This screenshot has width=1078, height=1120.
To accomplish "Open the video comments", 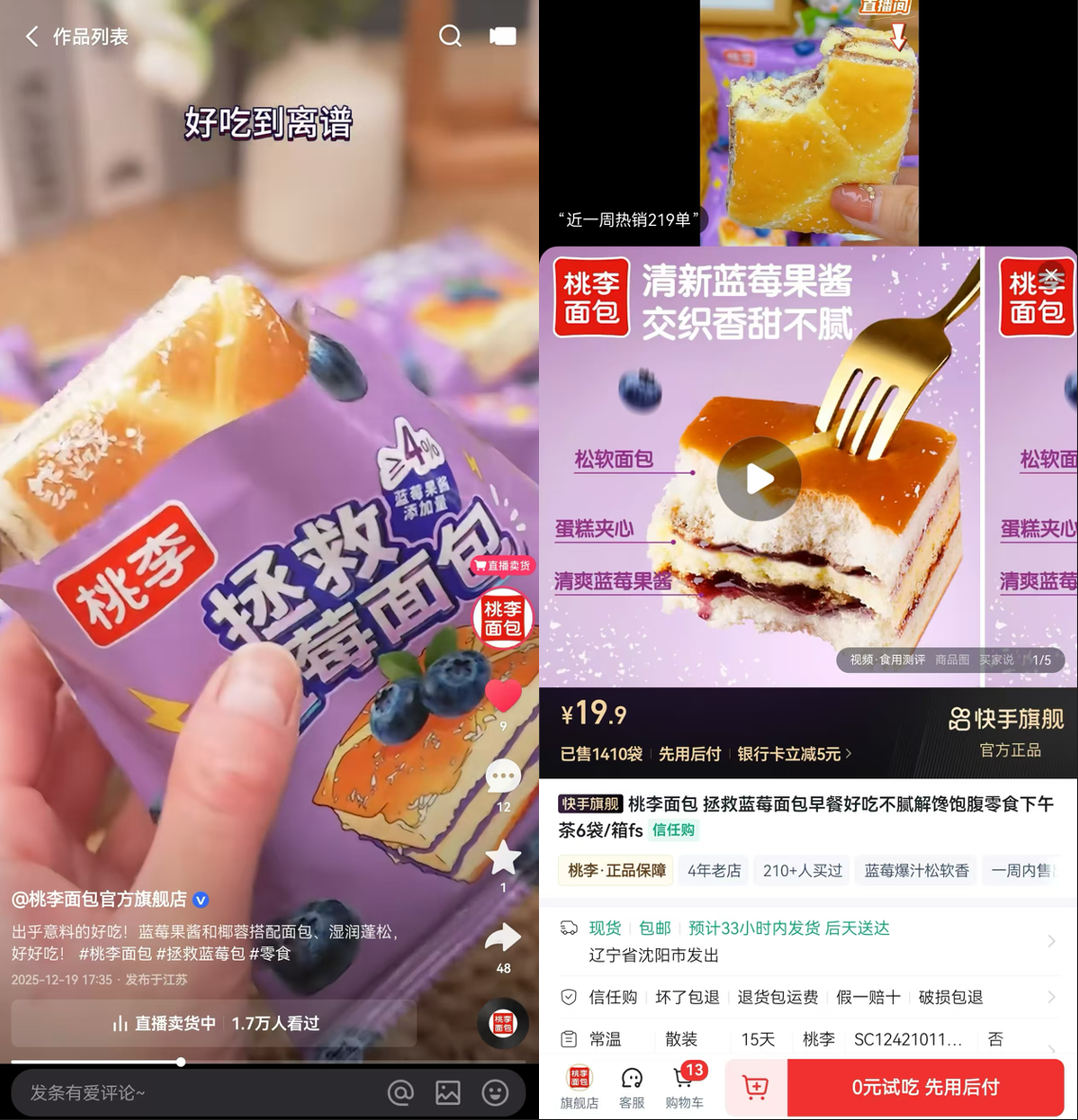I will pos(503,777).
